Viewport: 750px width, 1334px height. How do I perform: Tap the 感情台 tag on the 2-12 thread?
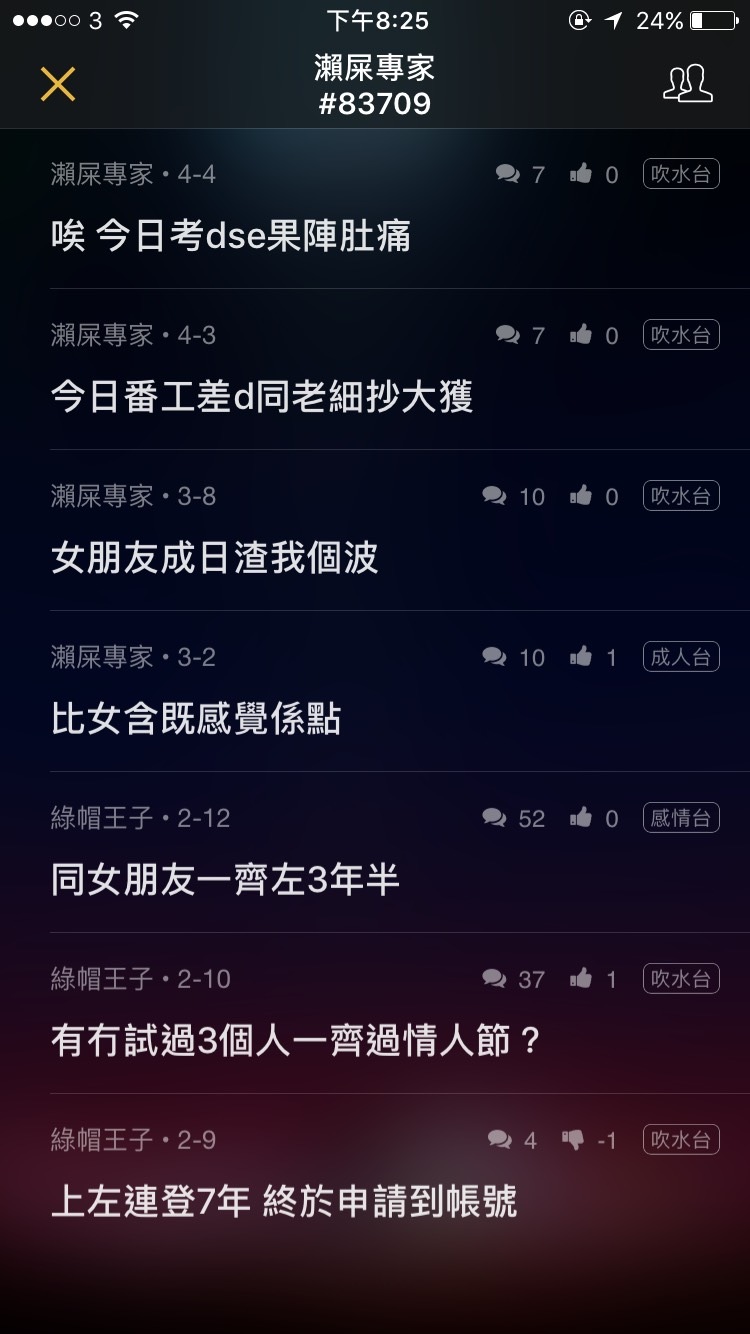click(x=681, y=818)
